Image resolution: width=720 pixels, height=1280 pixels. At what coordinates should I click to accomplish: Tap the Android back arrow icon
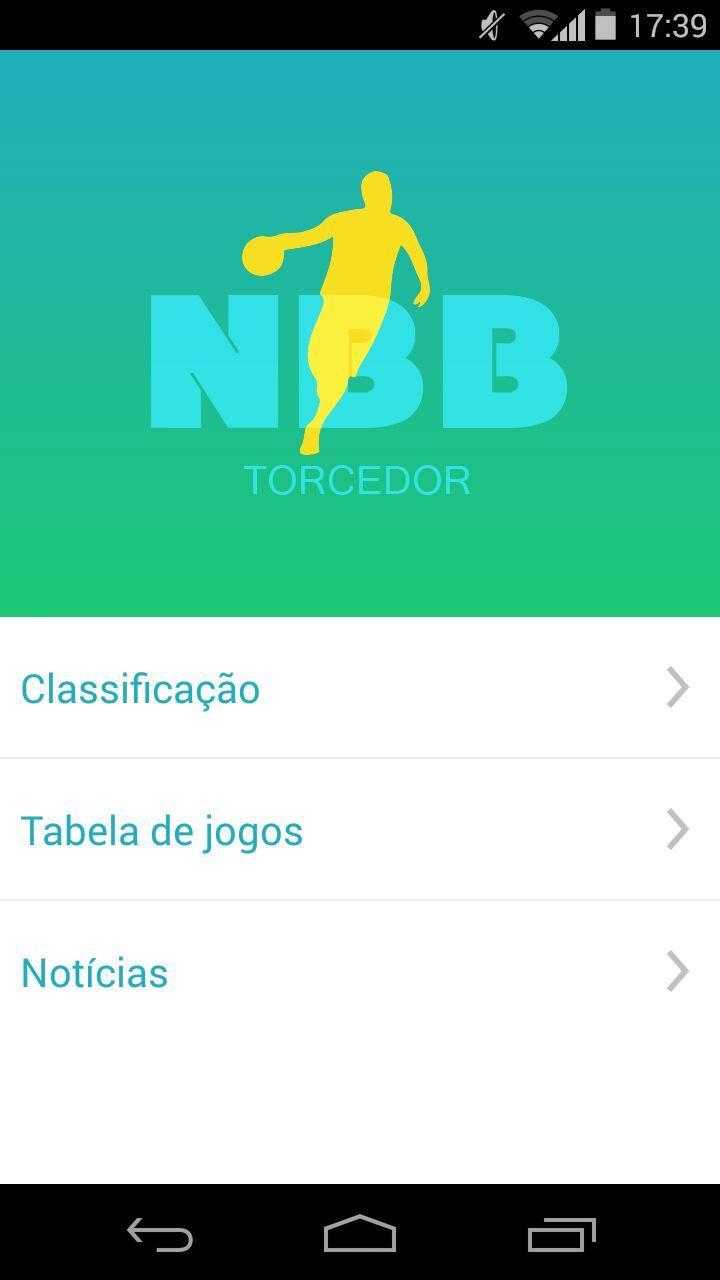click(x=159, y=1237)
